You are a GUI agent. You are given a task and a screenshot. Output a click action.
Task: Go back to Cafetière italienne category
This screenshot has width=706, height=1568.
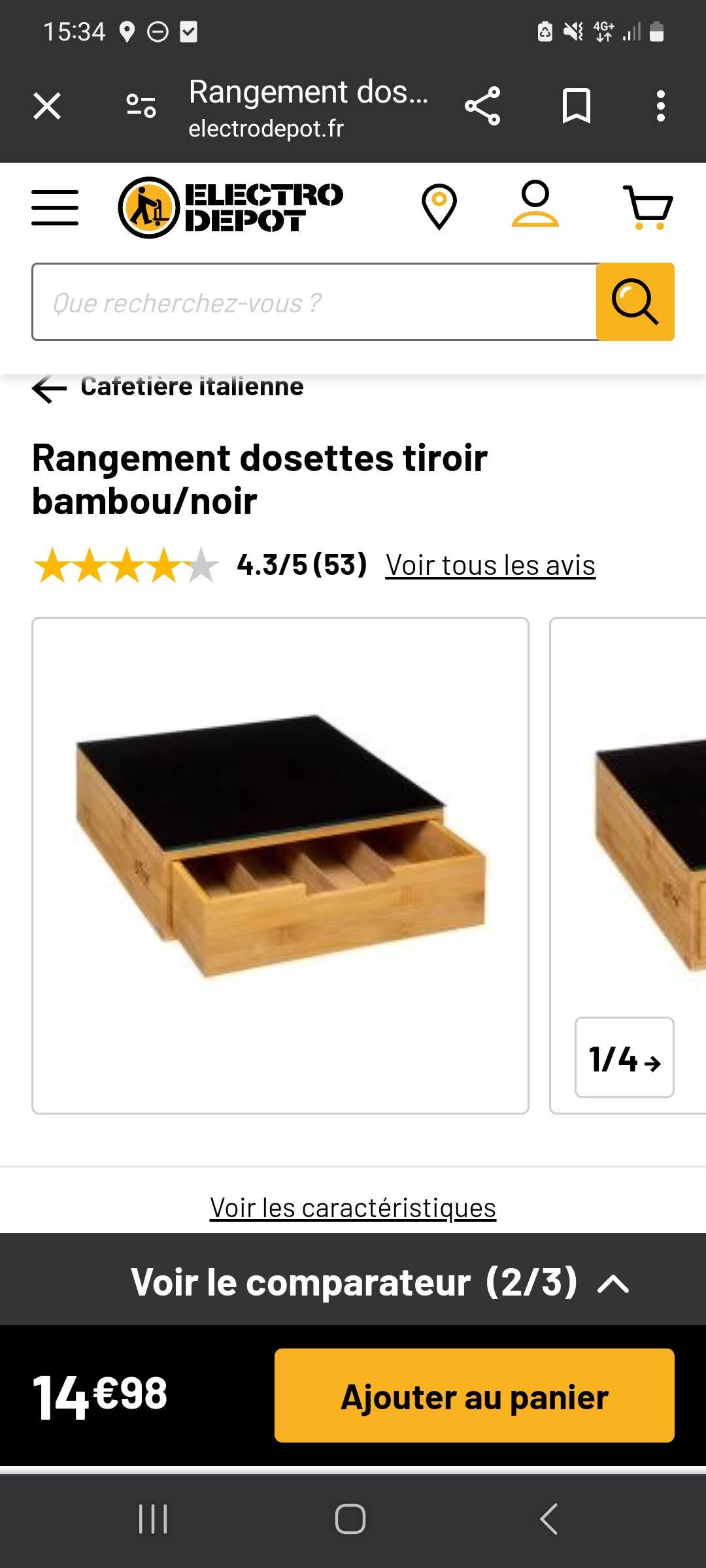click(169, 387)
